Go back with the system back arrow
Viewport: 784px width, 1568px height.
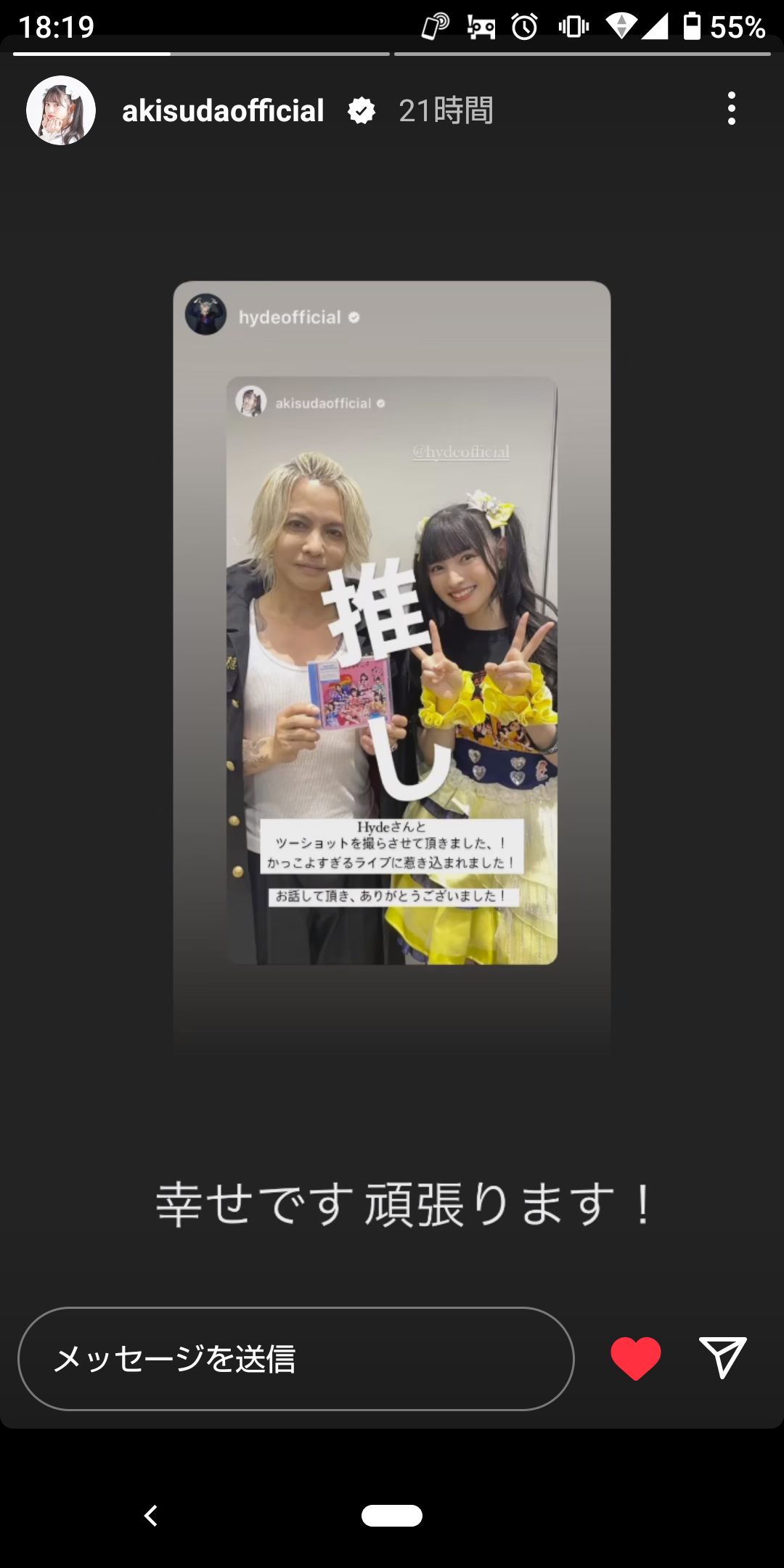coord(151,1516)
